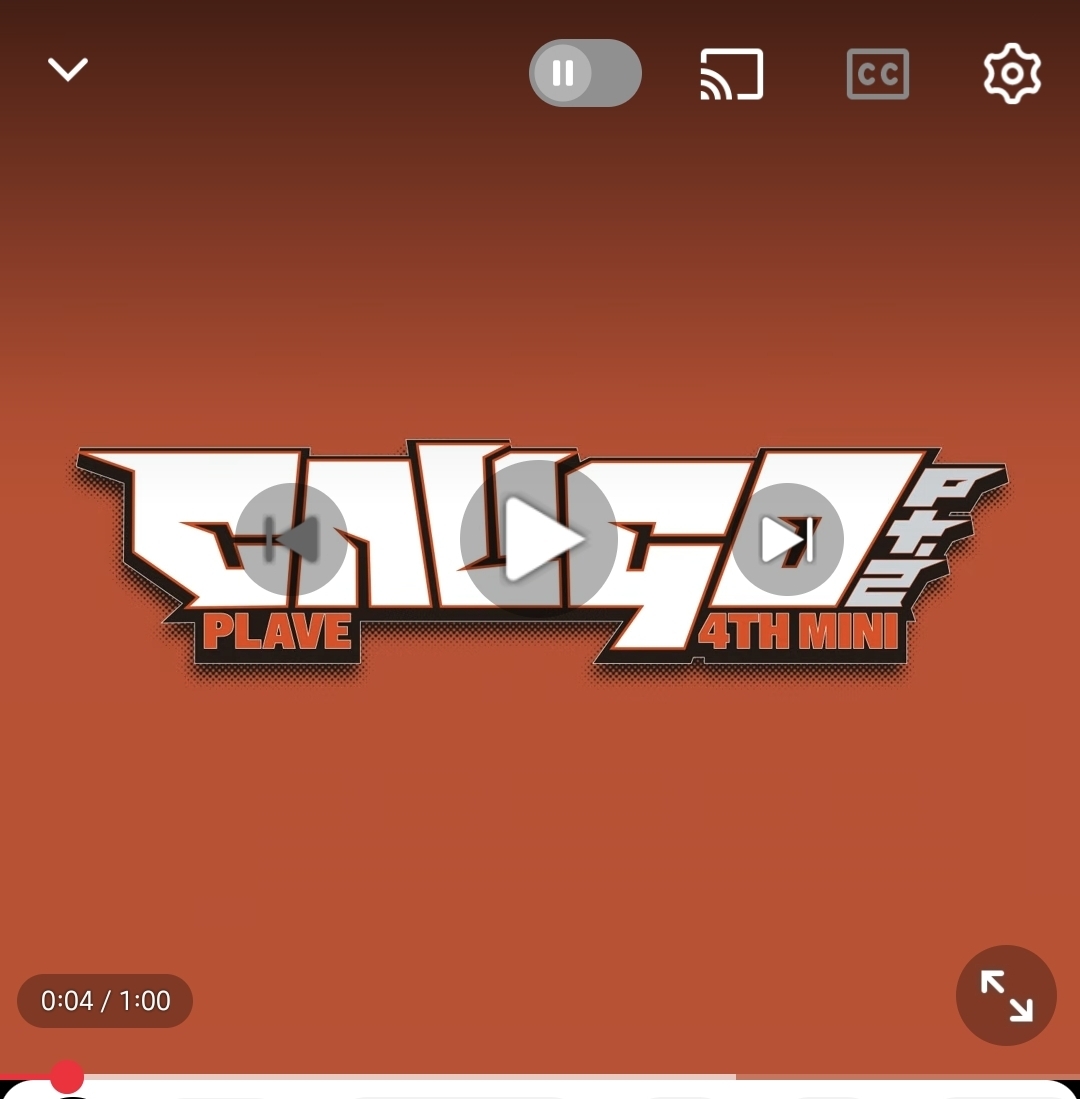Open the video settings gear
The image size is (1080, 1099).
point(1012,73)
